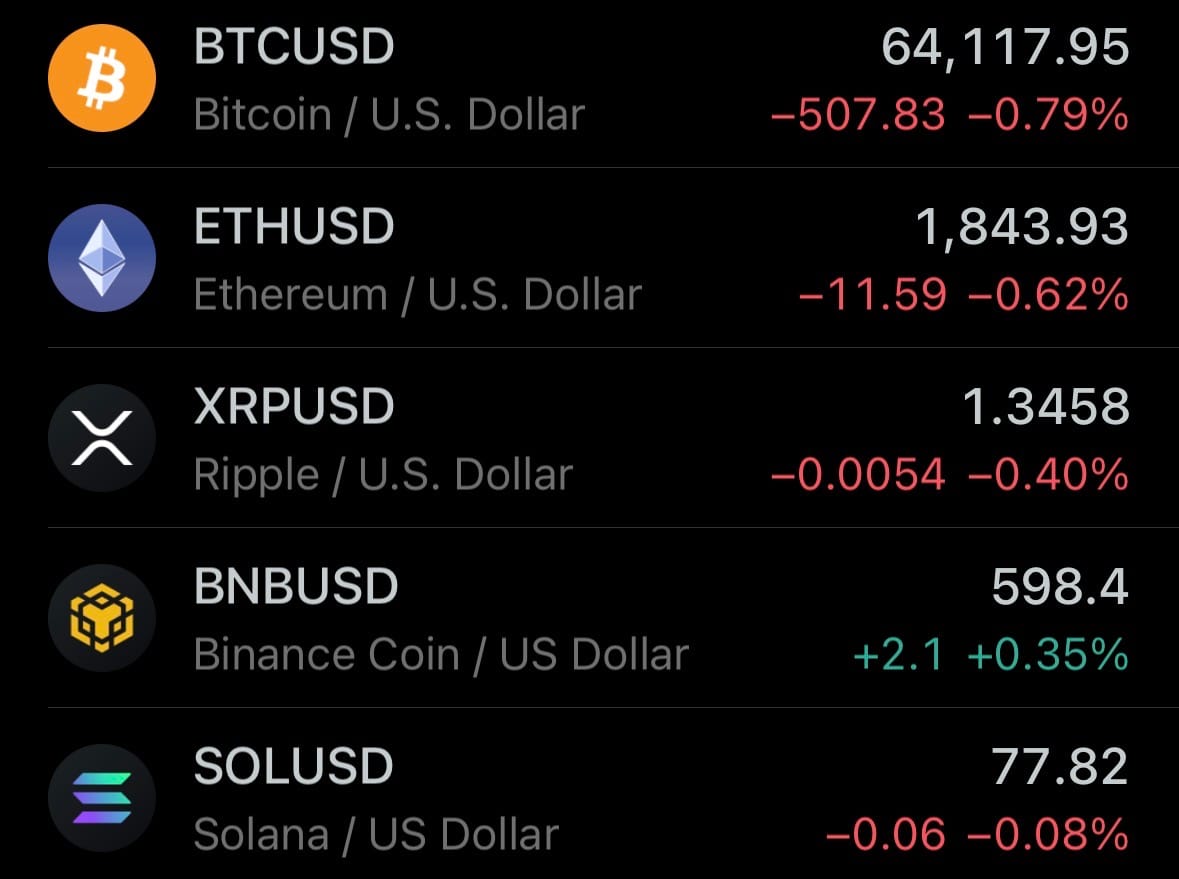This screenshot has height=879, width=1179.
Task: Open the BTCUSD Bitcoin row
Action: [x=589, y=80]
